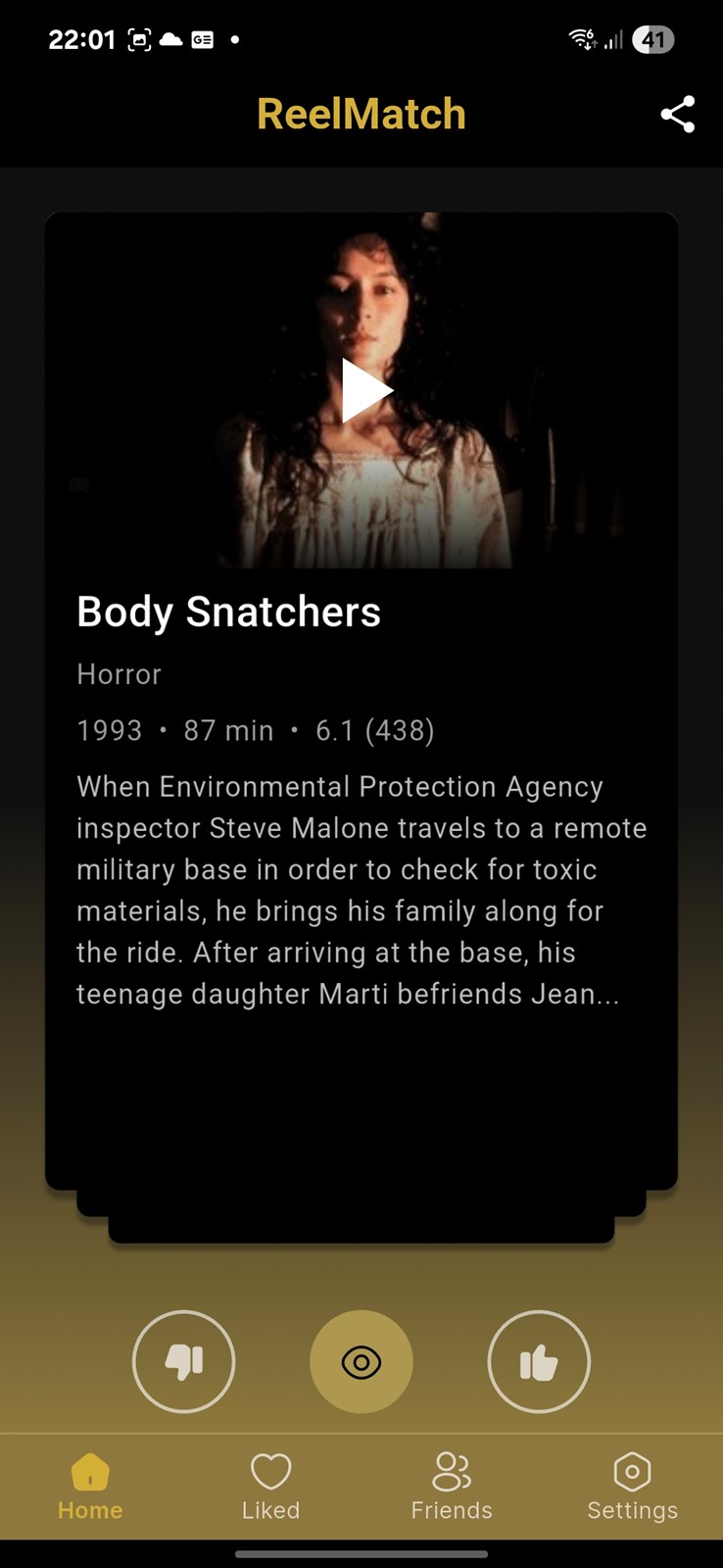Switch to the Liked tab
The height and width of the screenshot is (1568, 723).
[271, 1487]
